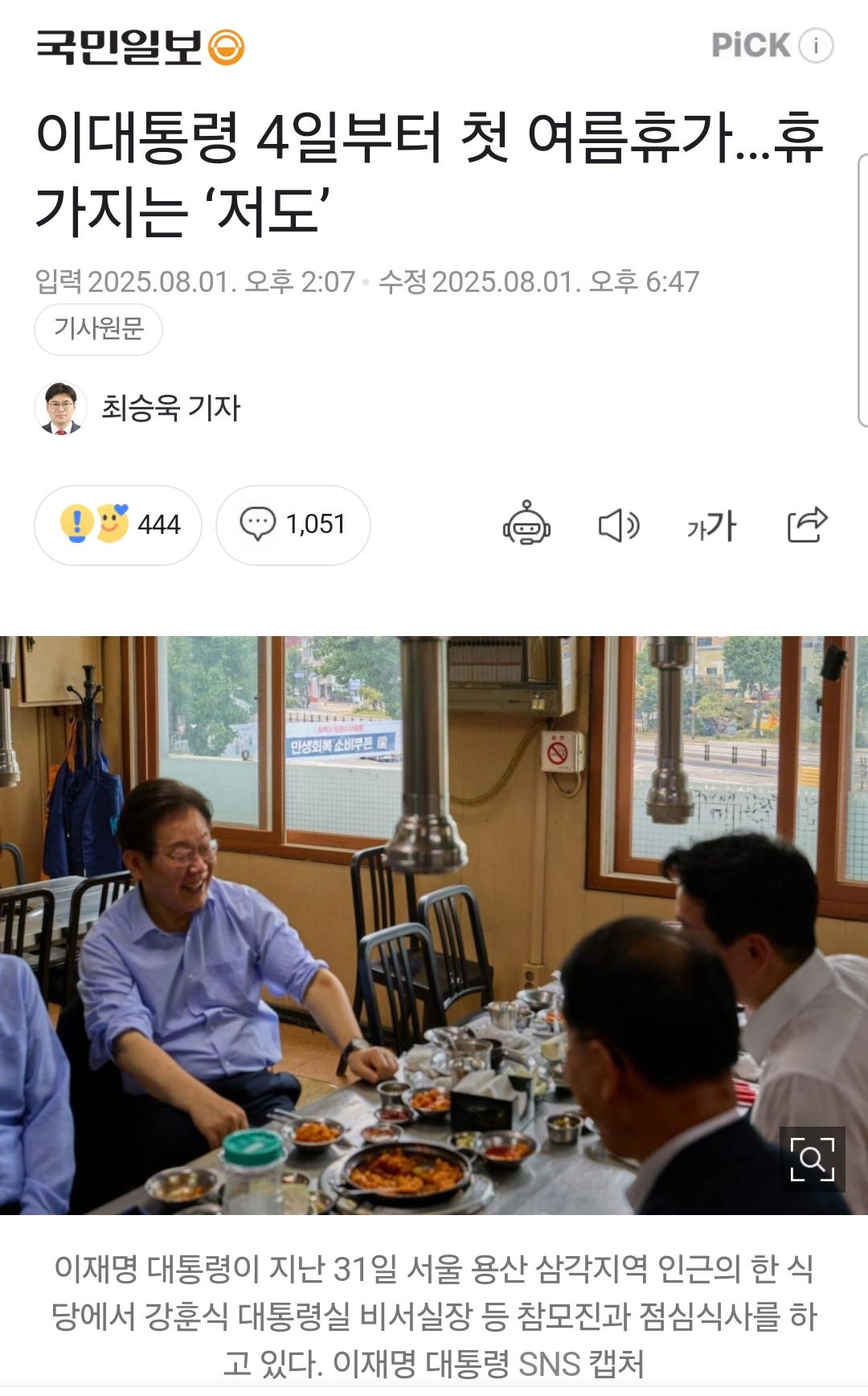Enlarge the article photo

812,1160
